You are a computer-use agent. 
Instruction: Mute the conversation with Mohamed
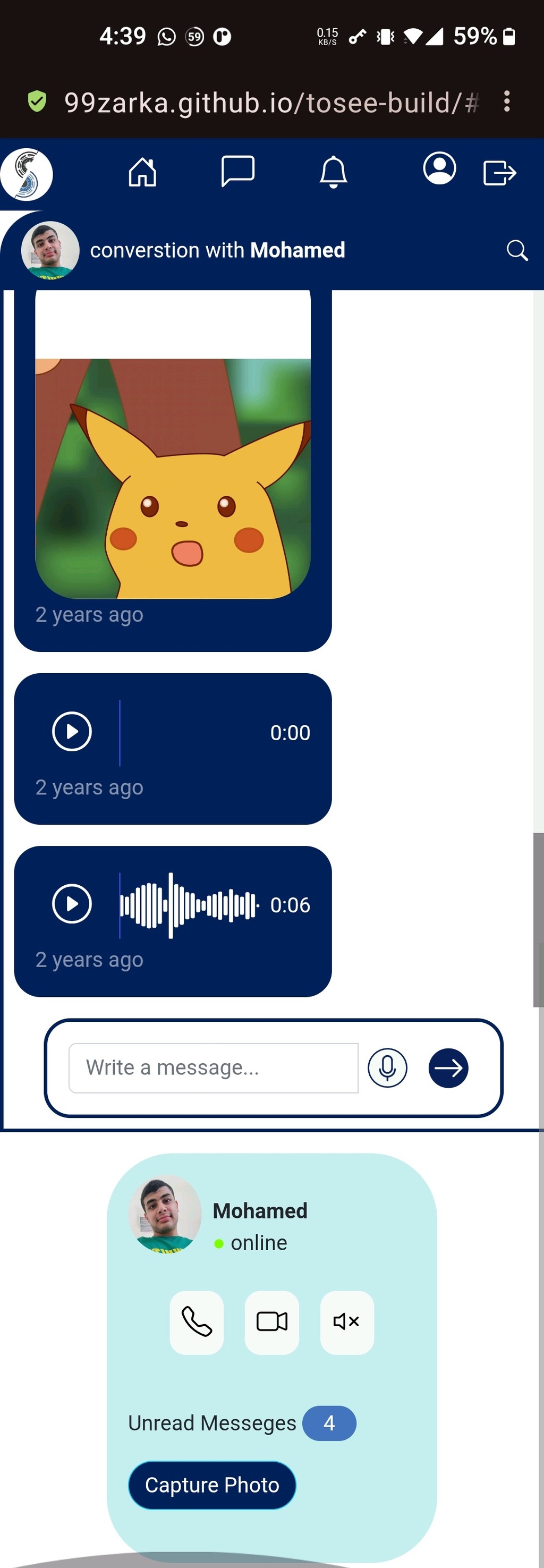point(347,1322)
